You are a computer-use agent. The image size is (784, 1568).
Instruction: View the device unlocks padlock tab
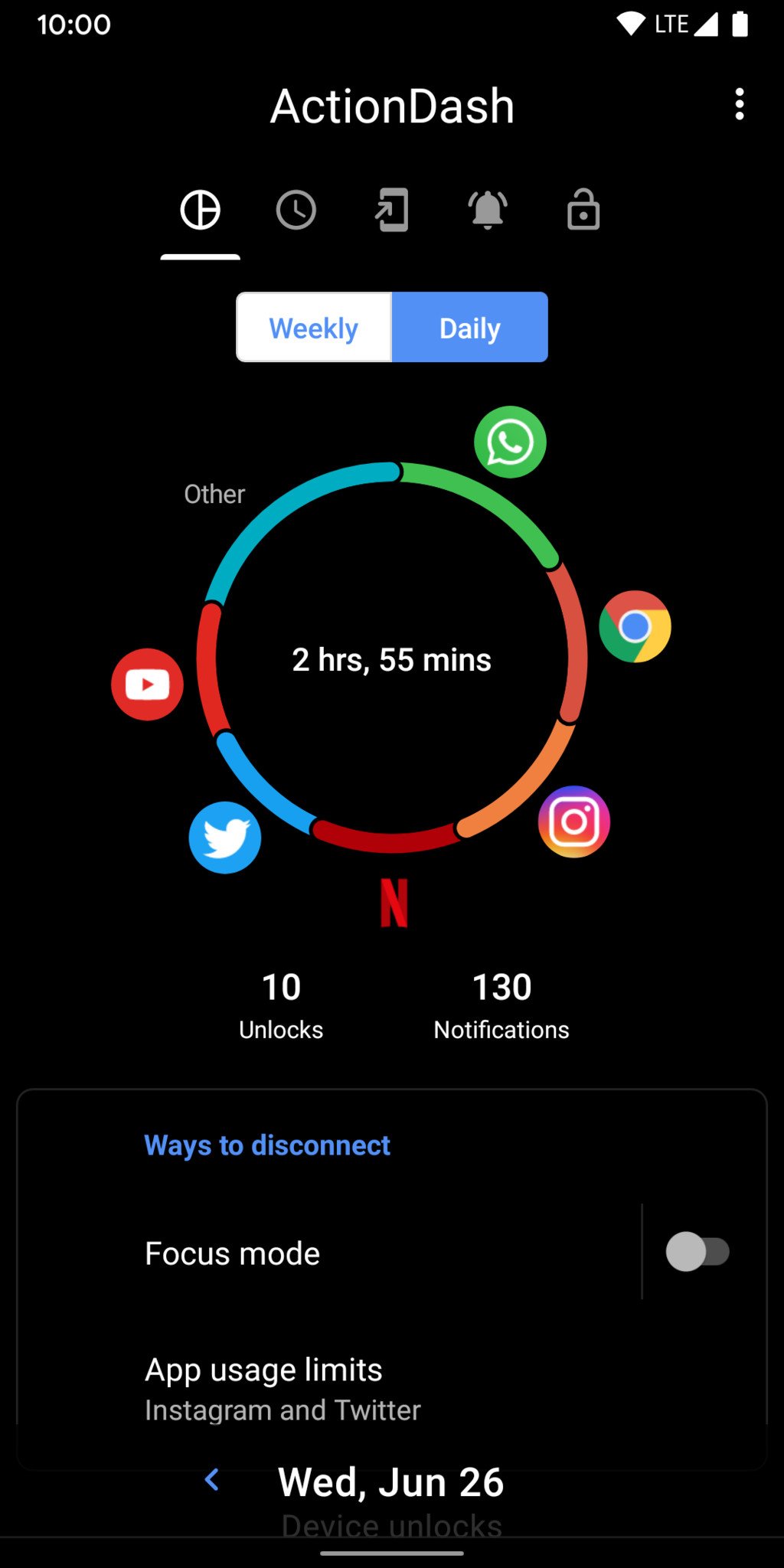point(583,211)
